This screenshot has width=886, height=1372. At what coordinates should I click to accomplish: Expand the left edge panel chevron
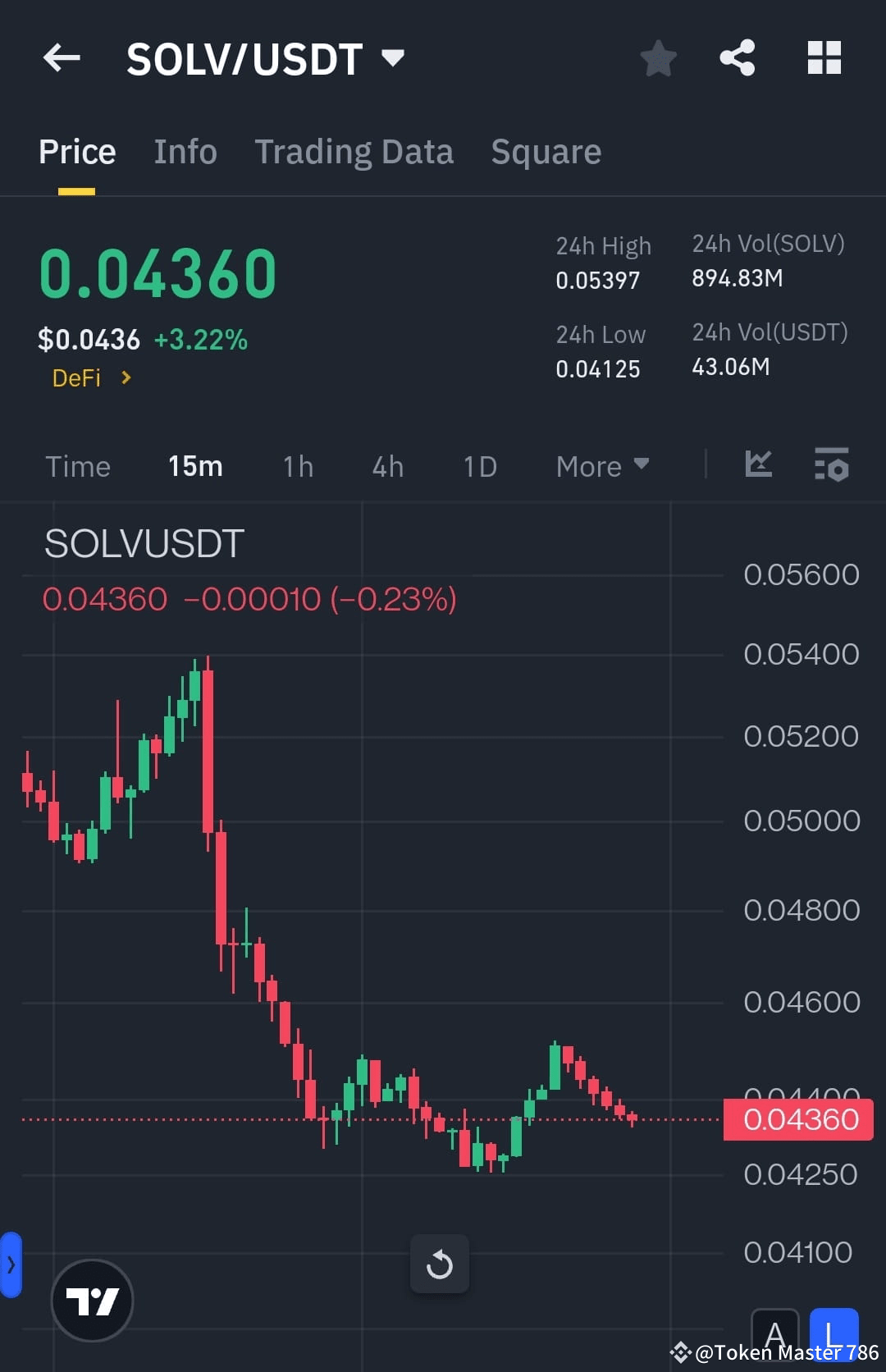(x=11, y=1265)
